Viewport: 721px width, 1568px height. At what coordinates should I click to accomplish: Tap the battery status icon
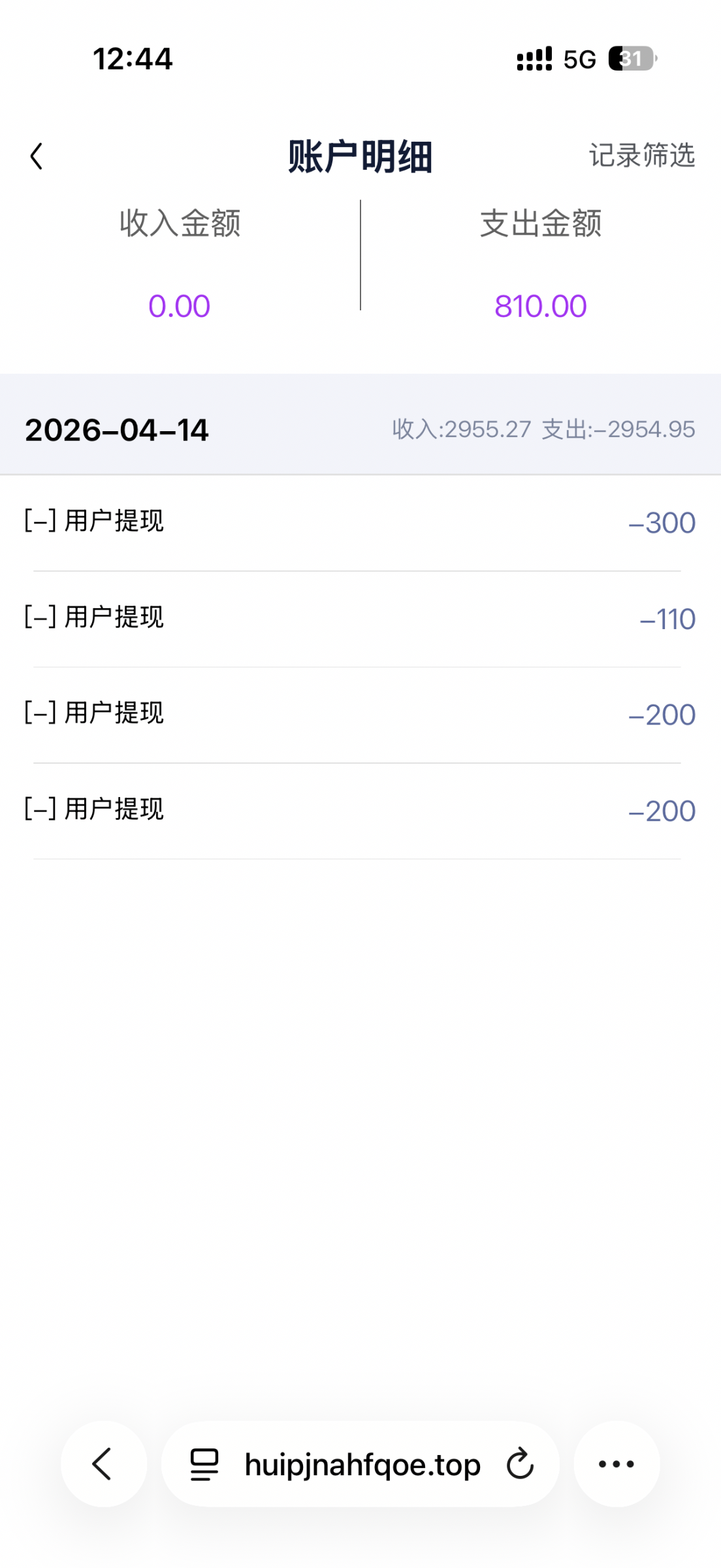coord(631,59)
